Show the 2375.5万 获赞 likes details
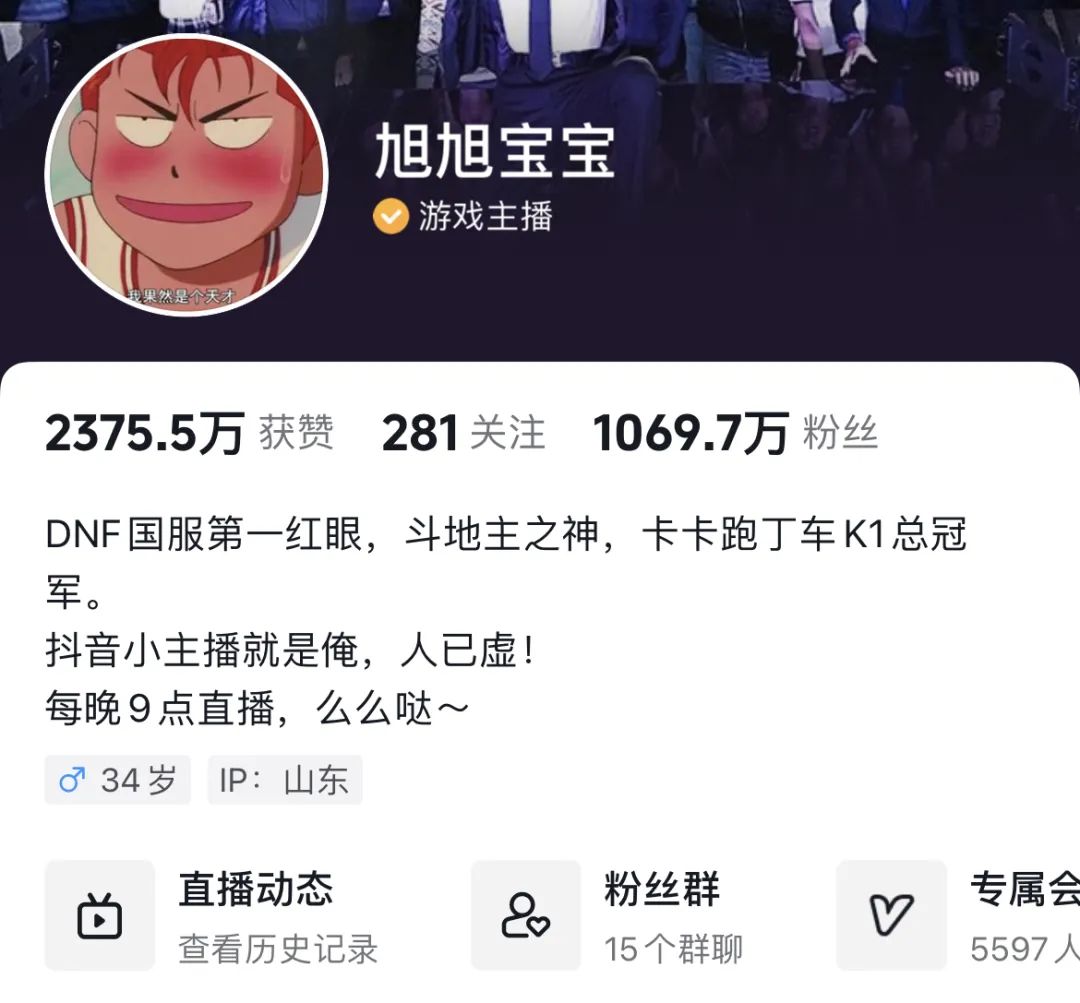1080x1003 pixels. coord(189,434)
